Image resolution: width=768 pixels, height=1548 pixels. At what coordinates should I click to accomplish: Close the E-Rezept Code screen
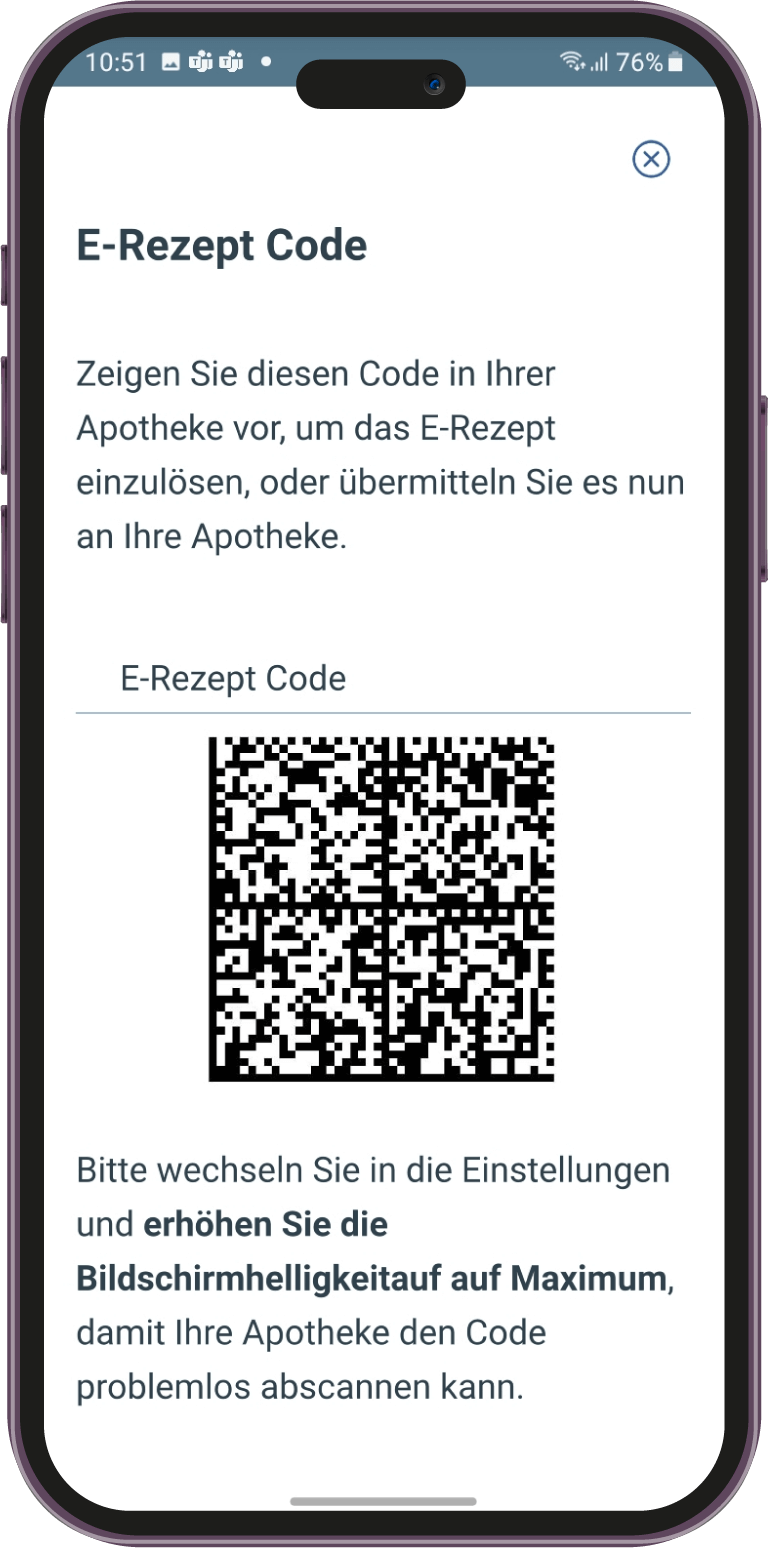point(651,159)
